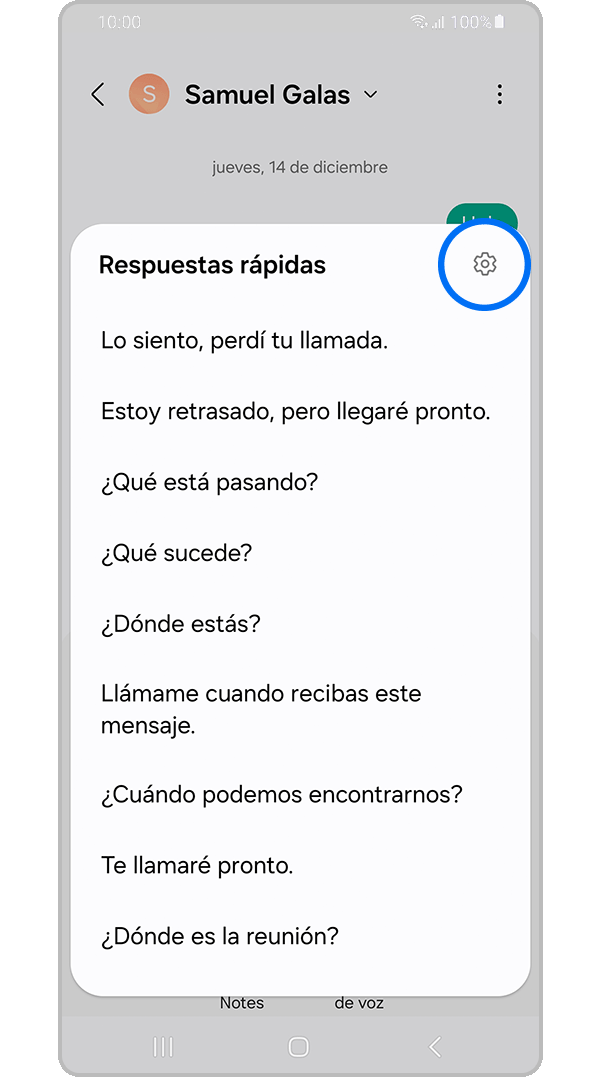This screenshot has height=1077, width=600.
Task: Expand Samuel Galas contact details
Action: [x=371, y=95]
